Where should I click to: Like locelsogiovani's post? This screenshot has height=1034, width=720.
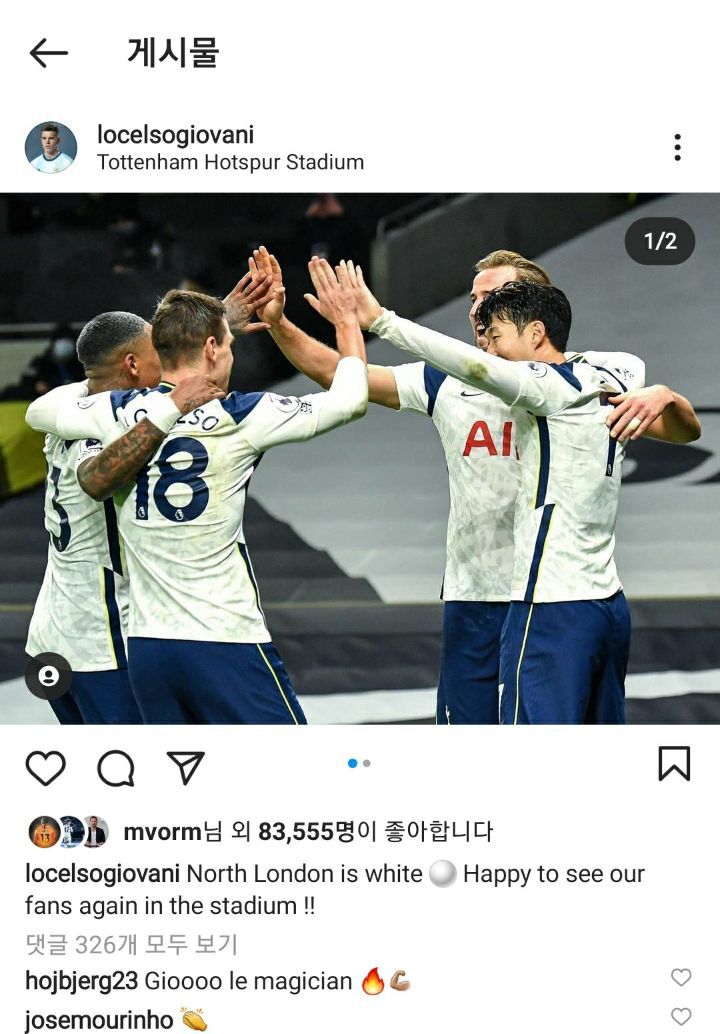[45, 767]
